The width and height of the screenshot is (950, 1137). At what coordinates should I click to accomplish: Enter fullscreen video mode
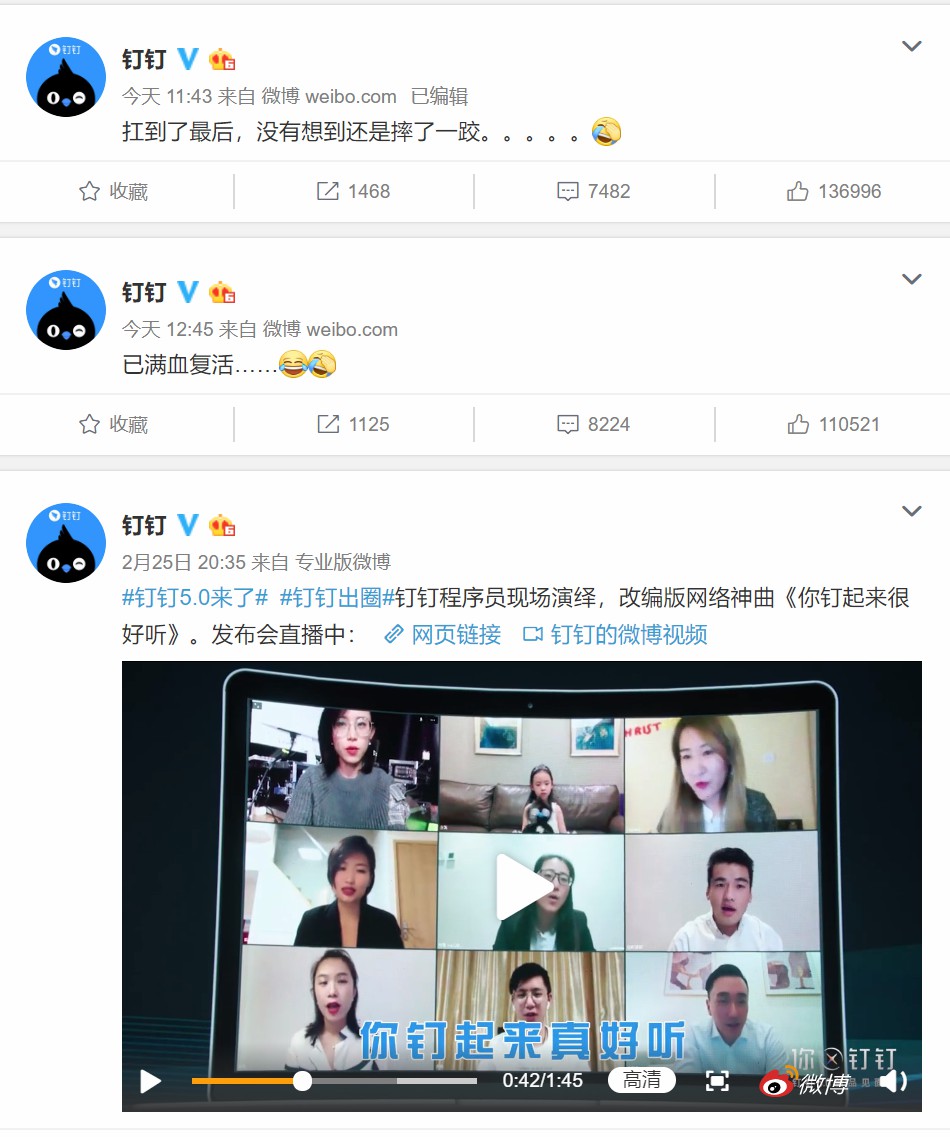point(716,1080)
